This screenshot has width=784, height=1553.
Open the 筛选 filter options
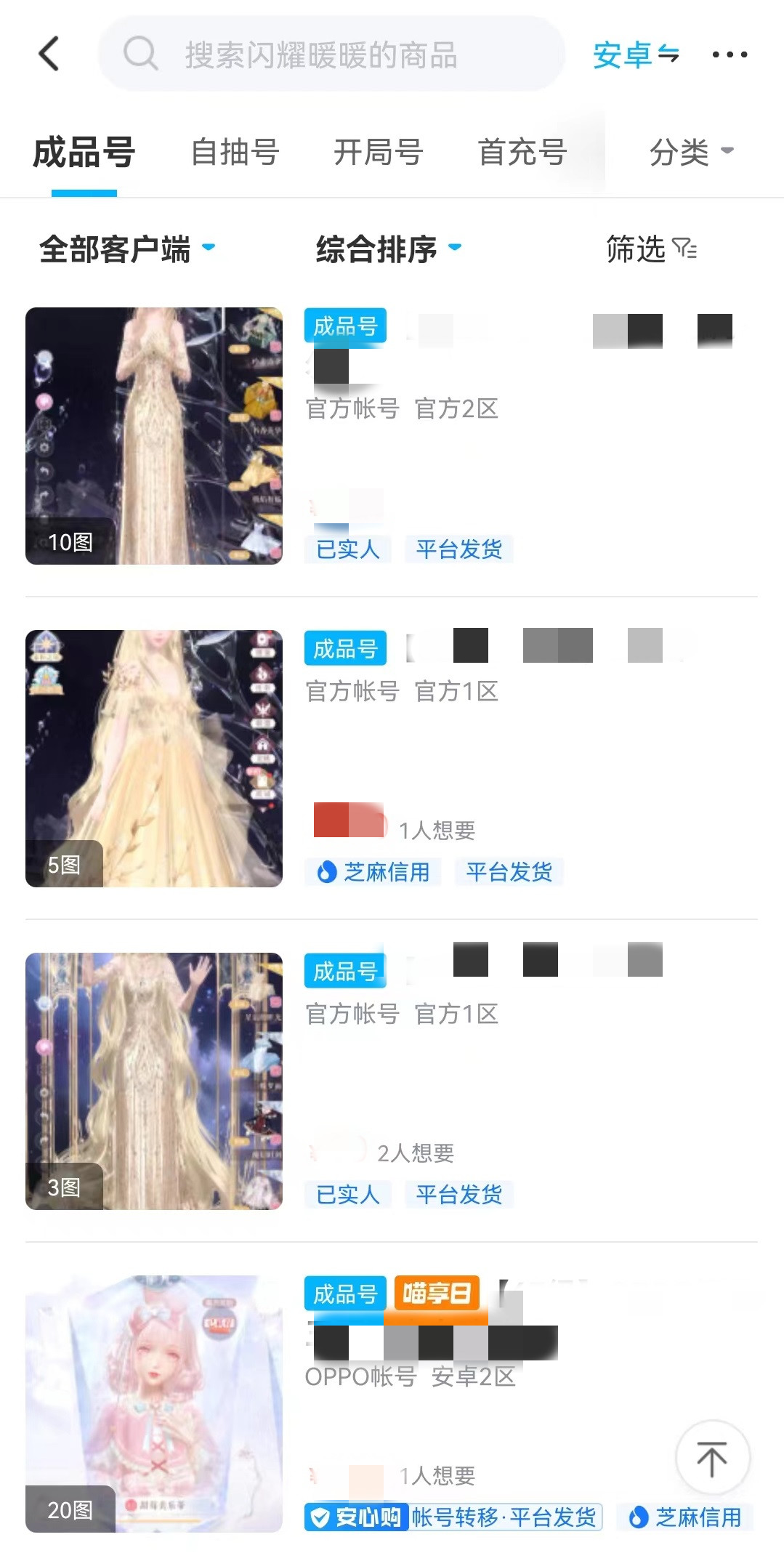(651, 249)
